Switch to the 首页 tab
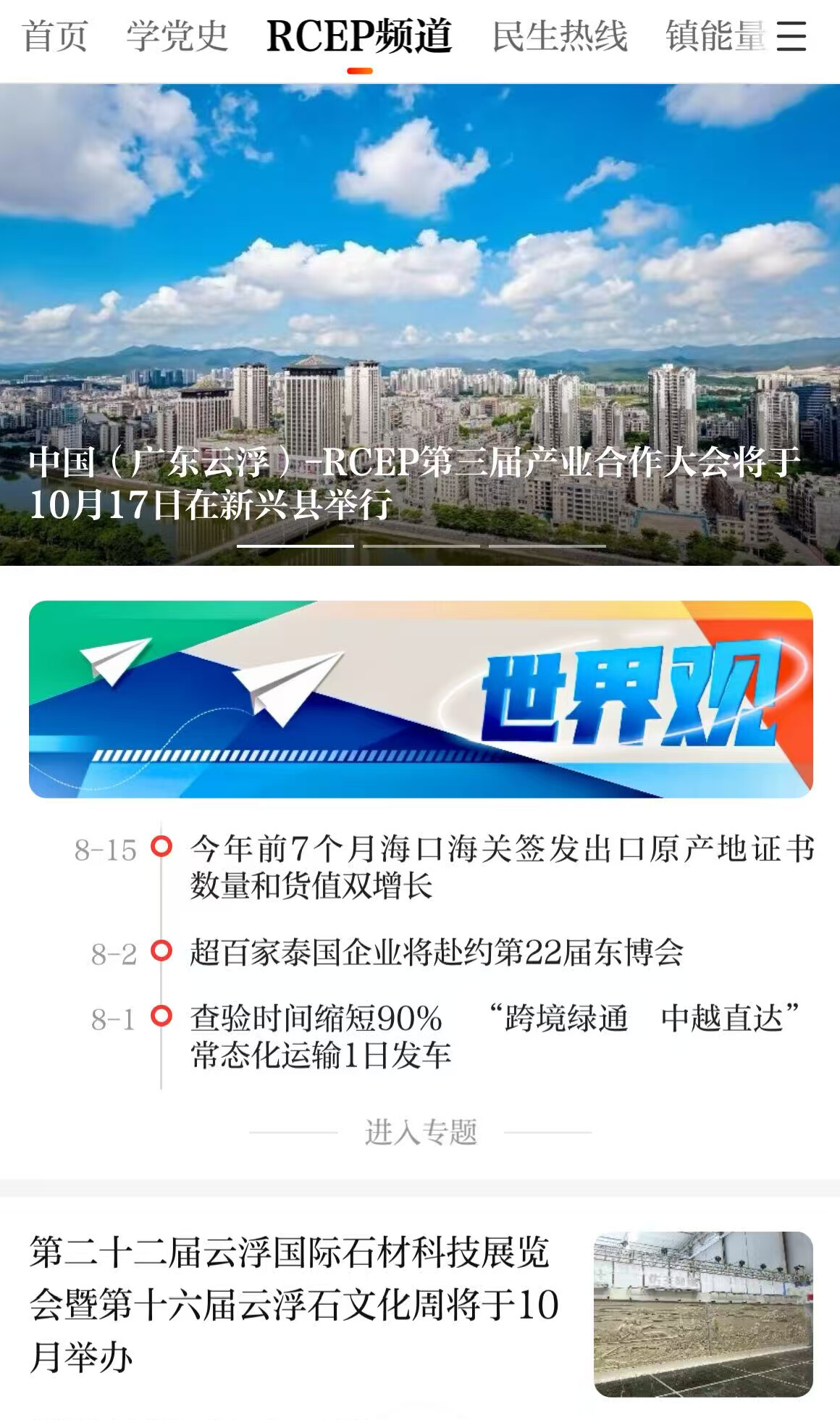 [x=55, y=36]
